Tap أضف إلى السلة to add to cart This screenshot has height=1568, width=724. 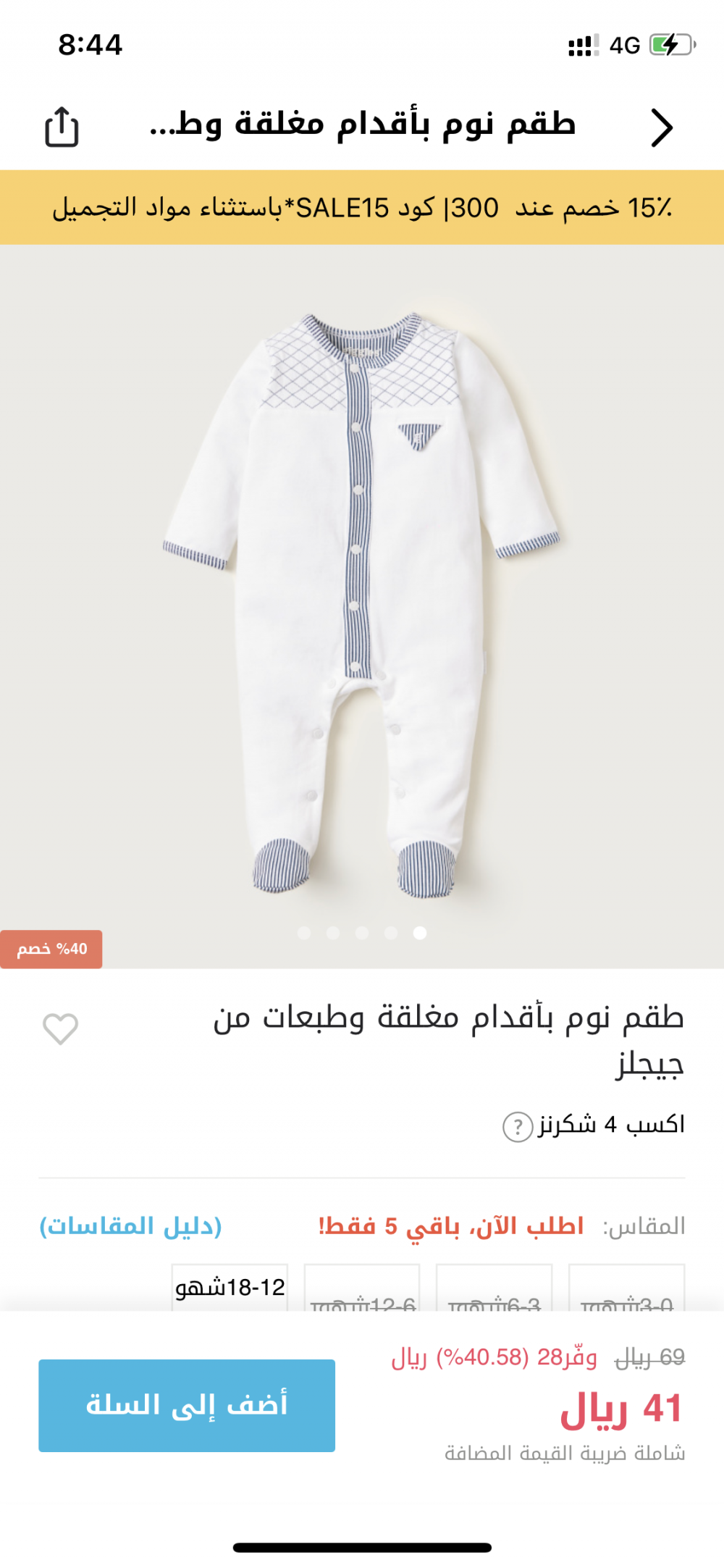187,1405
